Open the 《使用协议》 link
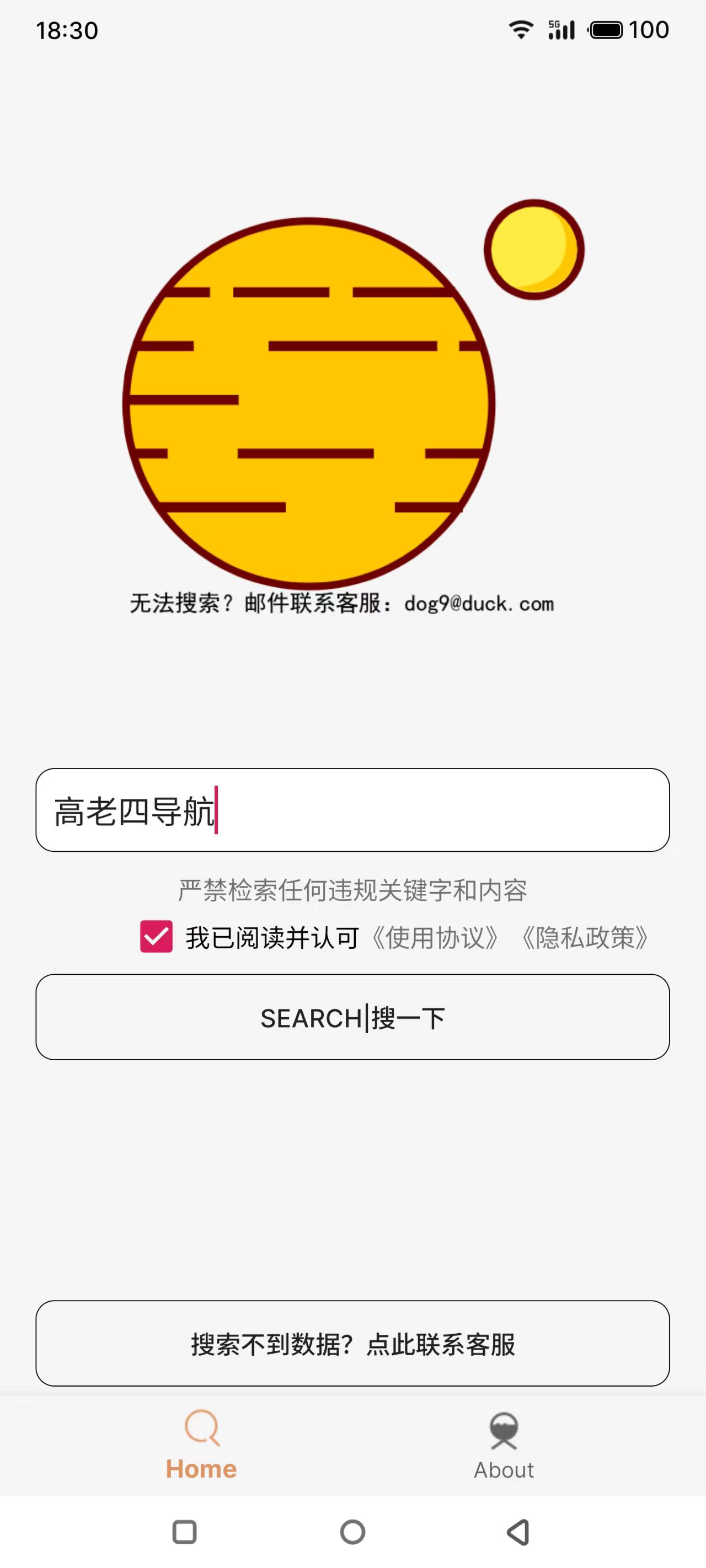The height and width of the screenshot is (1568, 706). point(435,937)
